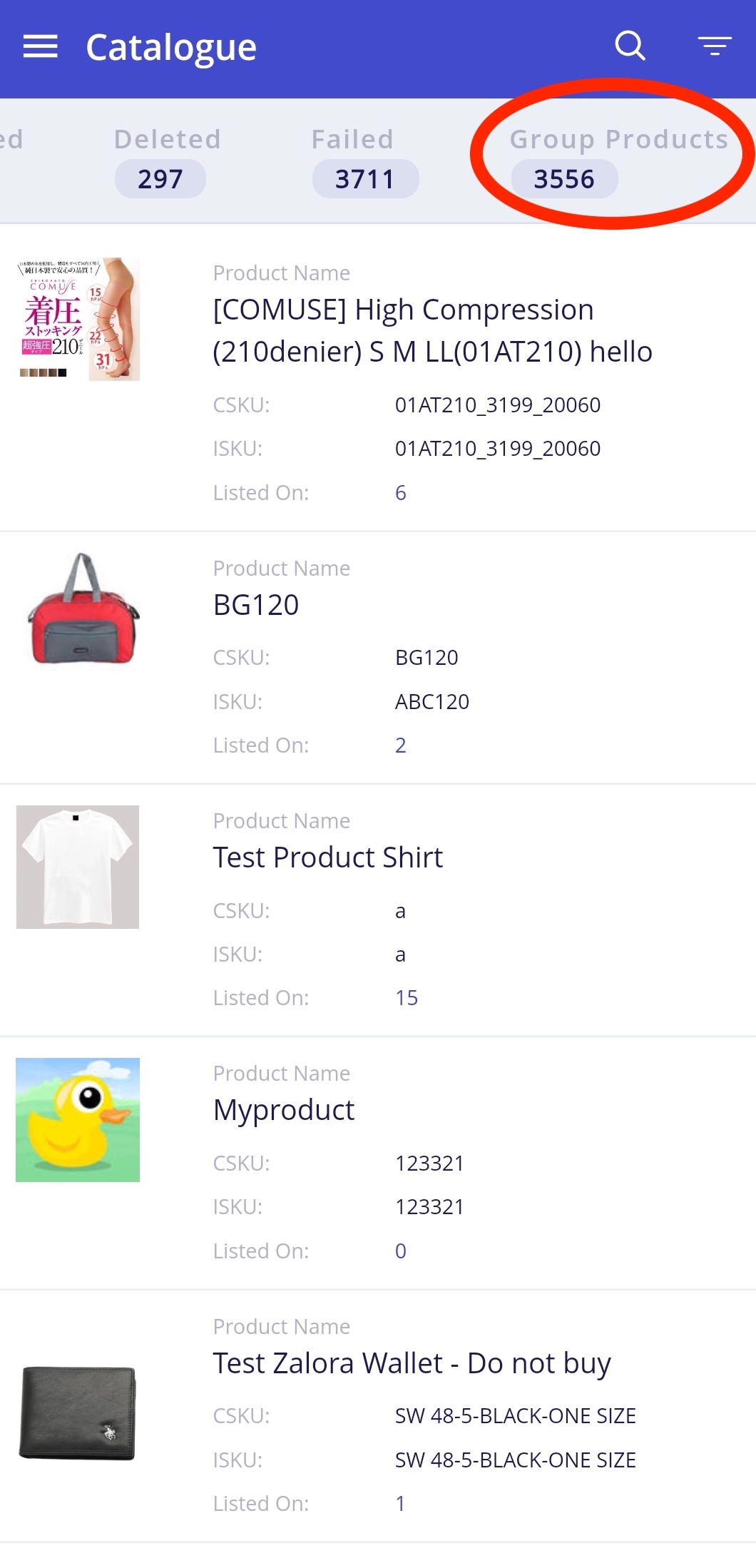The height and width of the screenshot is (1568, 756).
Task: Switch to the Failed tab
Action: tap(352, 161)
